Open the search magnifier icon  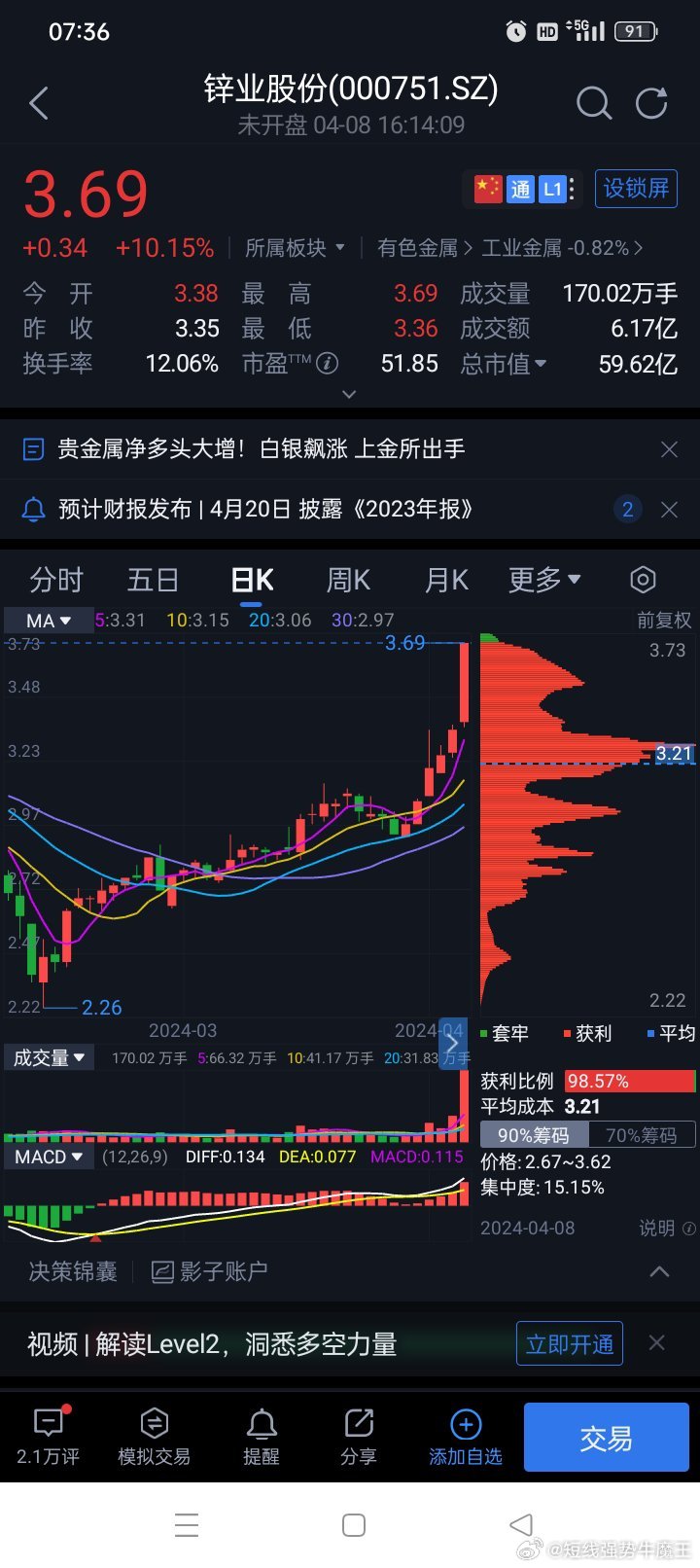[593, 102]
